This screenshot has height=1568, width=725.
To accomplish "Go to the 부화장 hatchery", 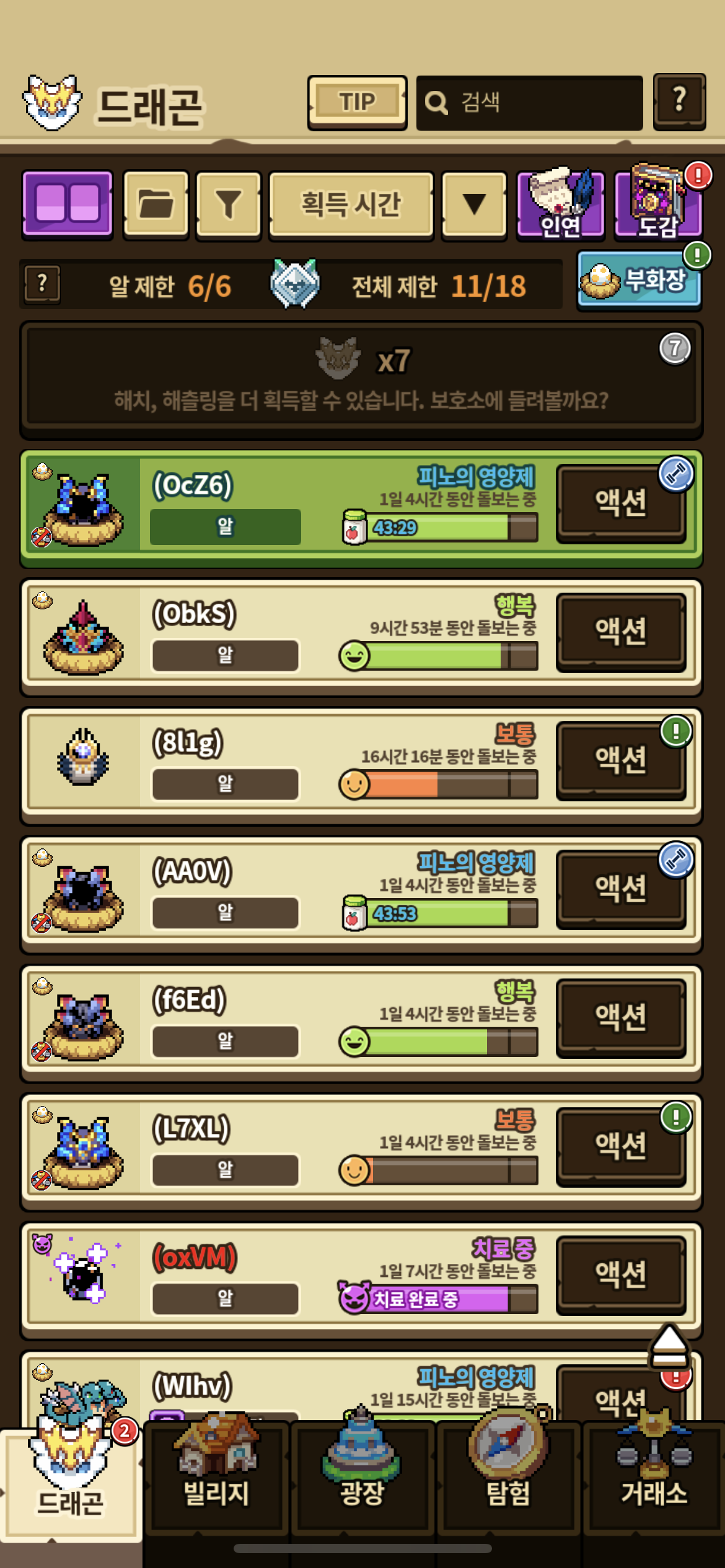I will (x=639, y=281).
